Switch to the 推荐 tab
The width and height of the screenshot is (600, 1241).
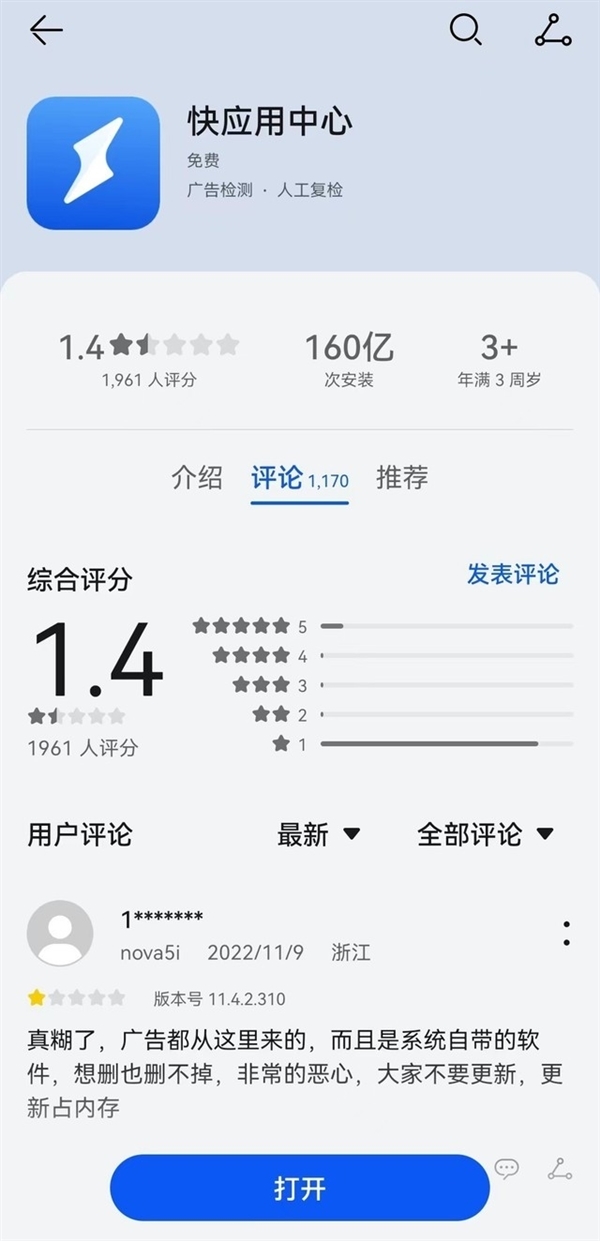[x=402, y=478]
